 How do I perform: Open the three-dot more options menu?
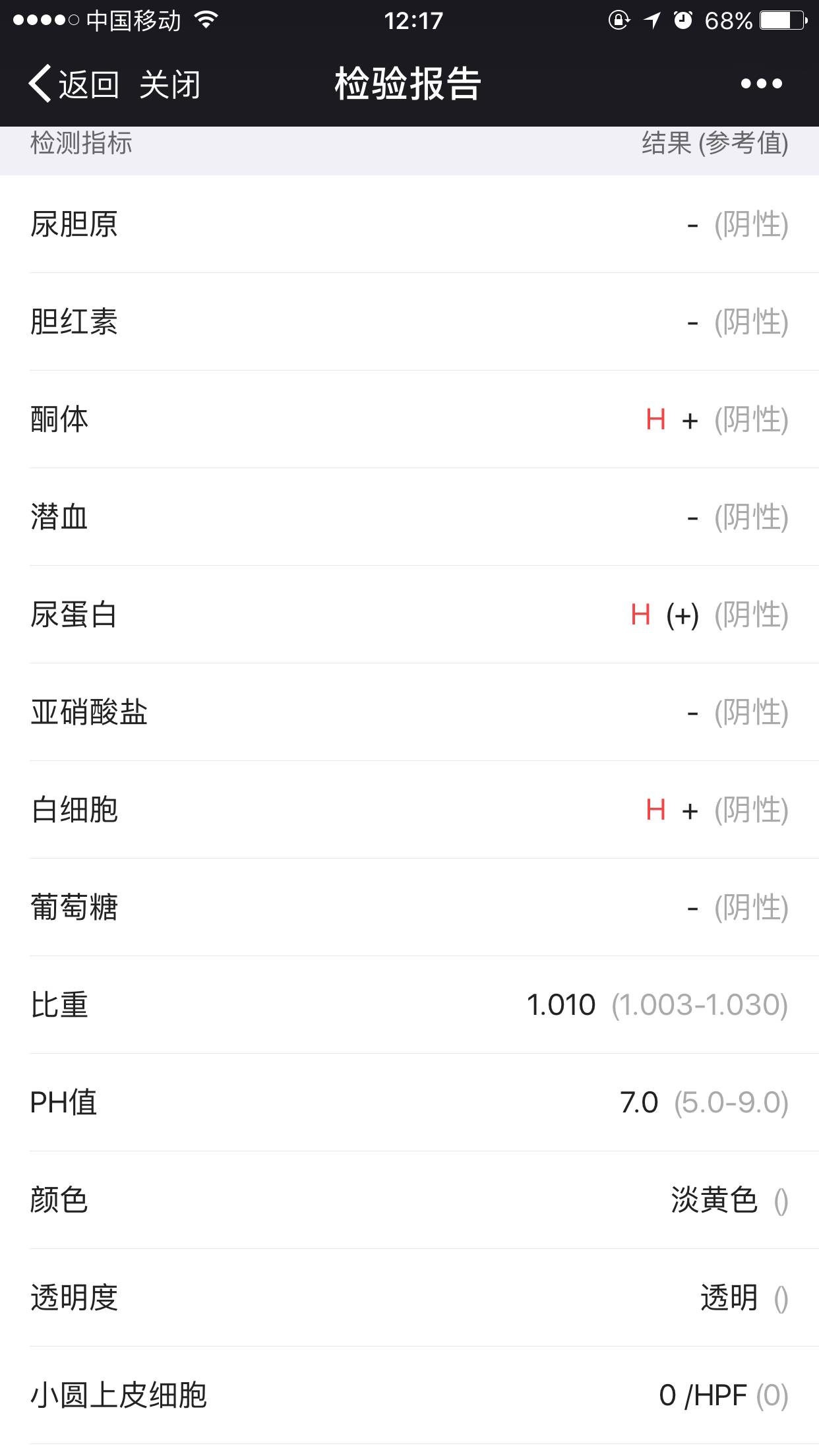coord(761,84)
